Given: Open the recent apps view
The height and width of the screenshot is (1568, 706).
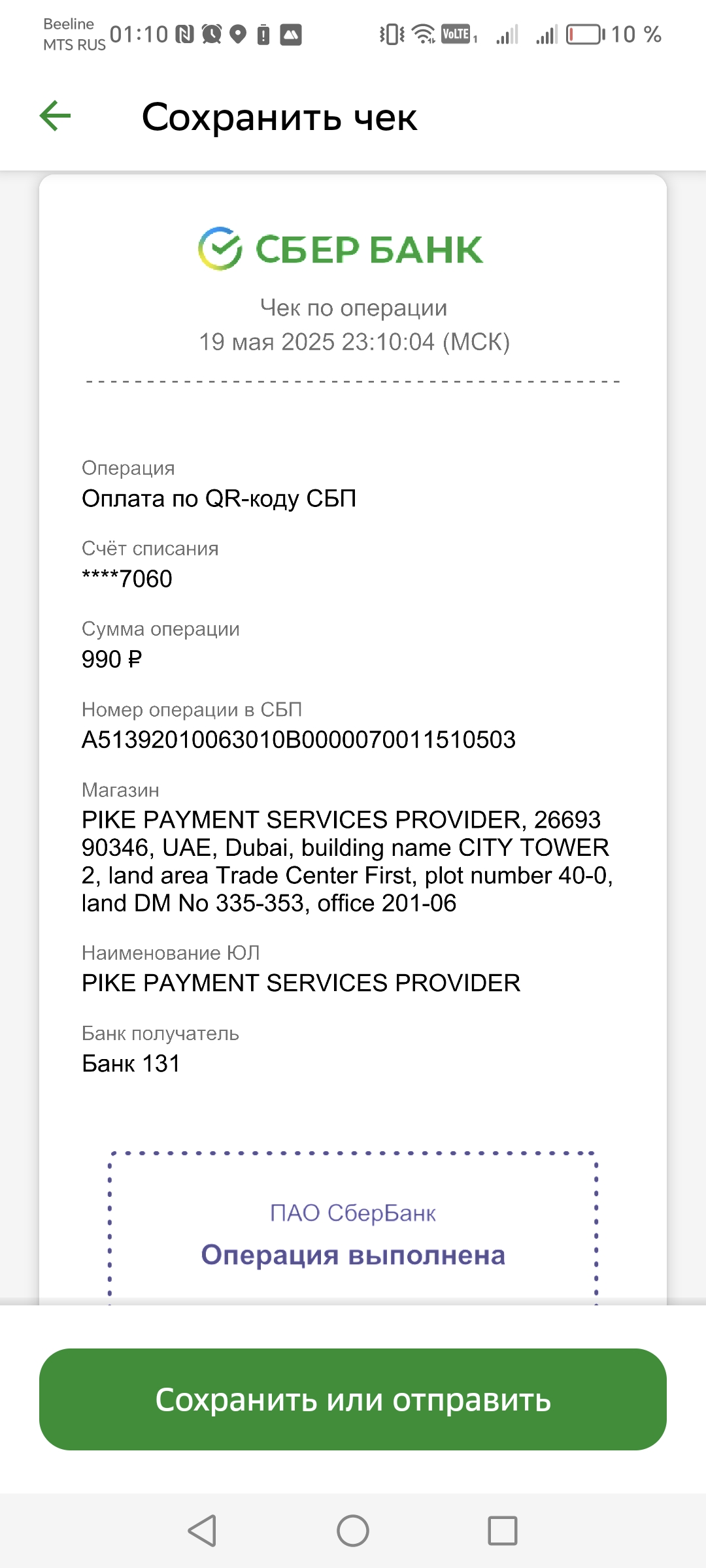Looking at the screenshot, I should [x=503, y=1530].
